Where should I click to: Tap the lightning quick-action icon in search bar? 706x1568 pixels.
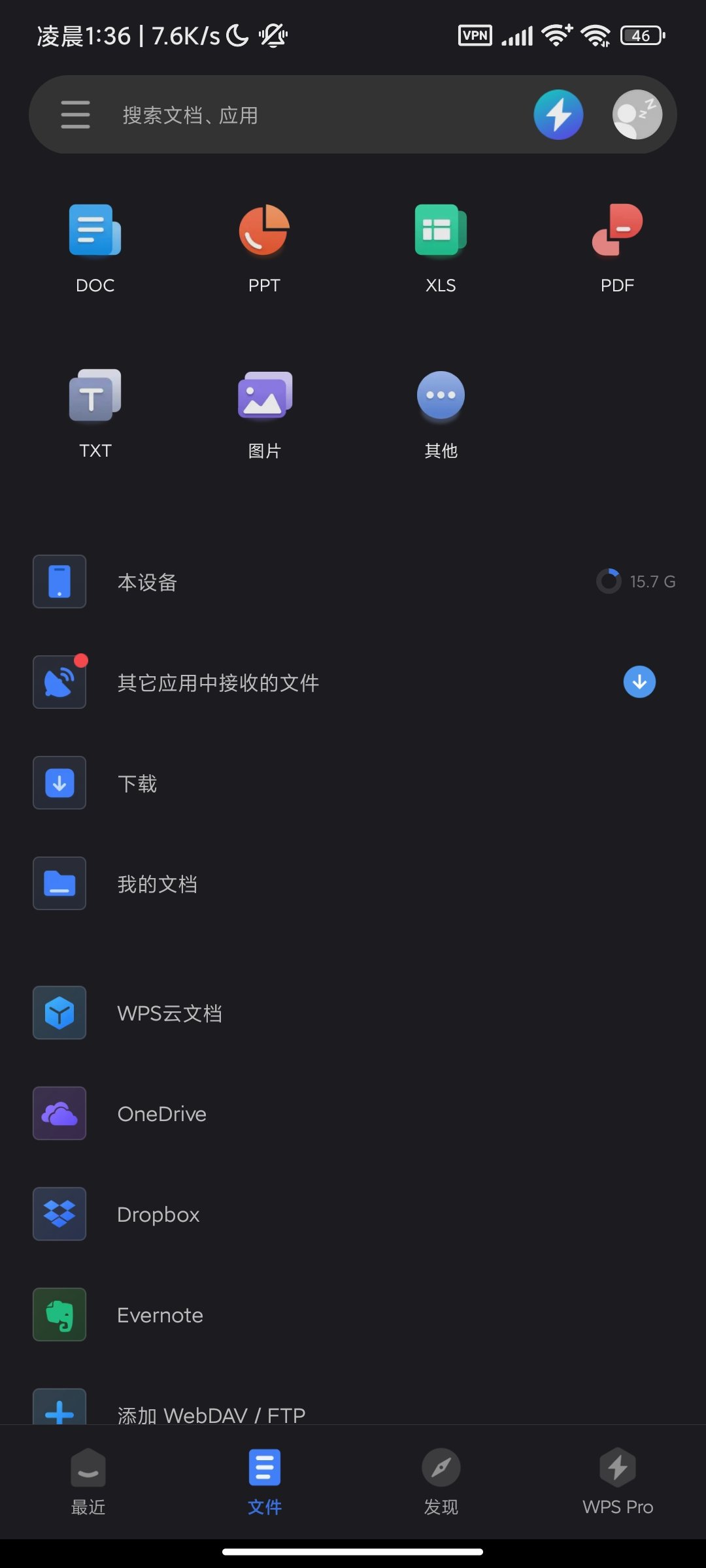[558, 114]
